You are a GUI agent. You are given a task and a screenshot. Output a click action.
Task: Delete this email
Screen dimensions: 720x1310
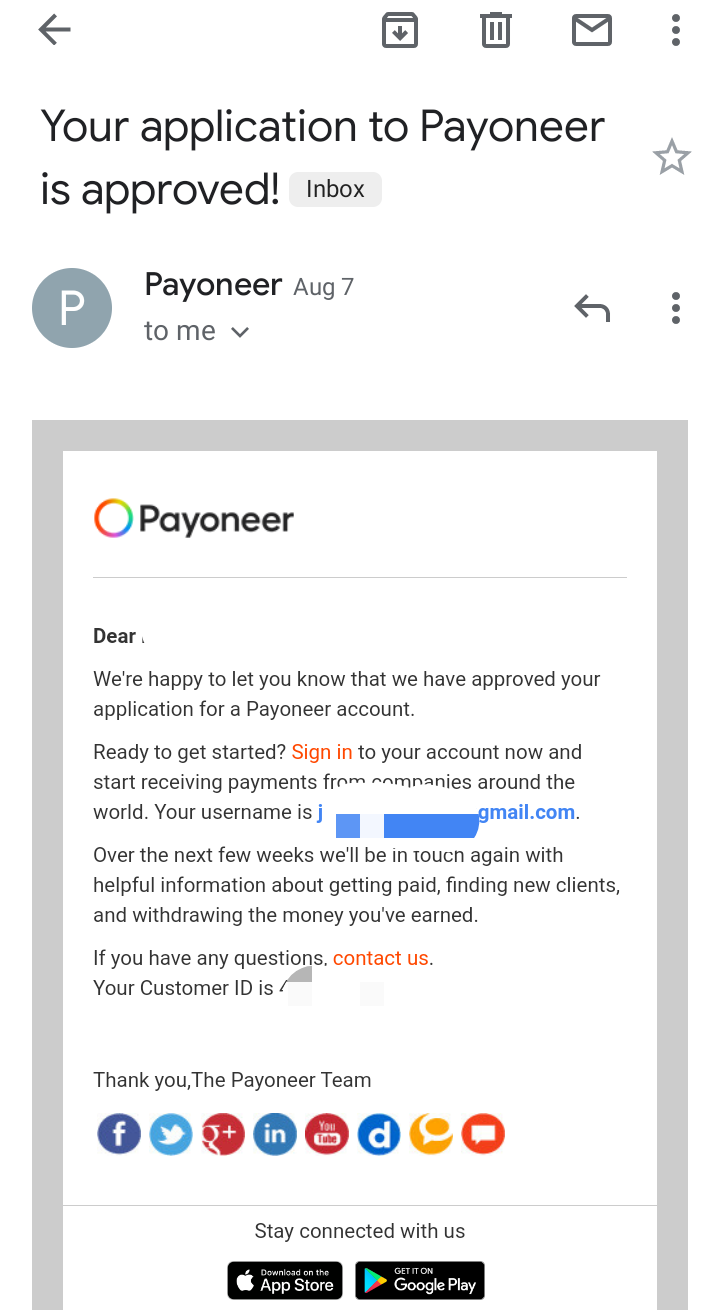[x=495, y=30]
